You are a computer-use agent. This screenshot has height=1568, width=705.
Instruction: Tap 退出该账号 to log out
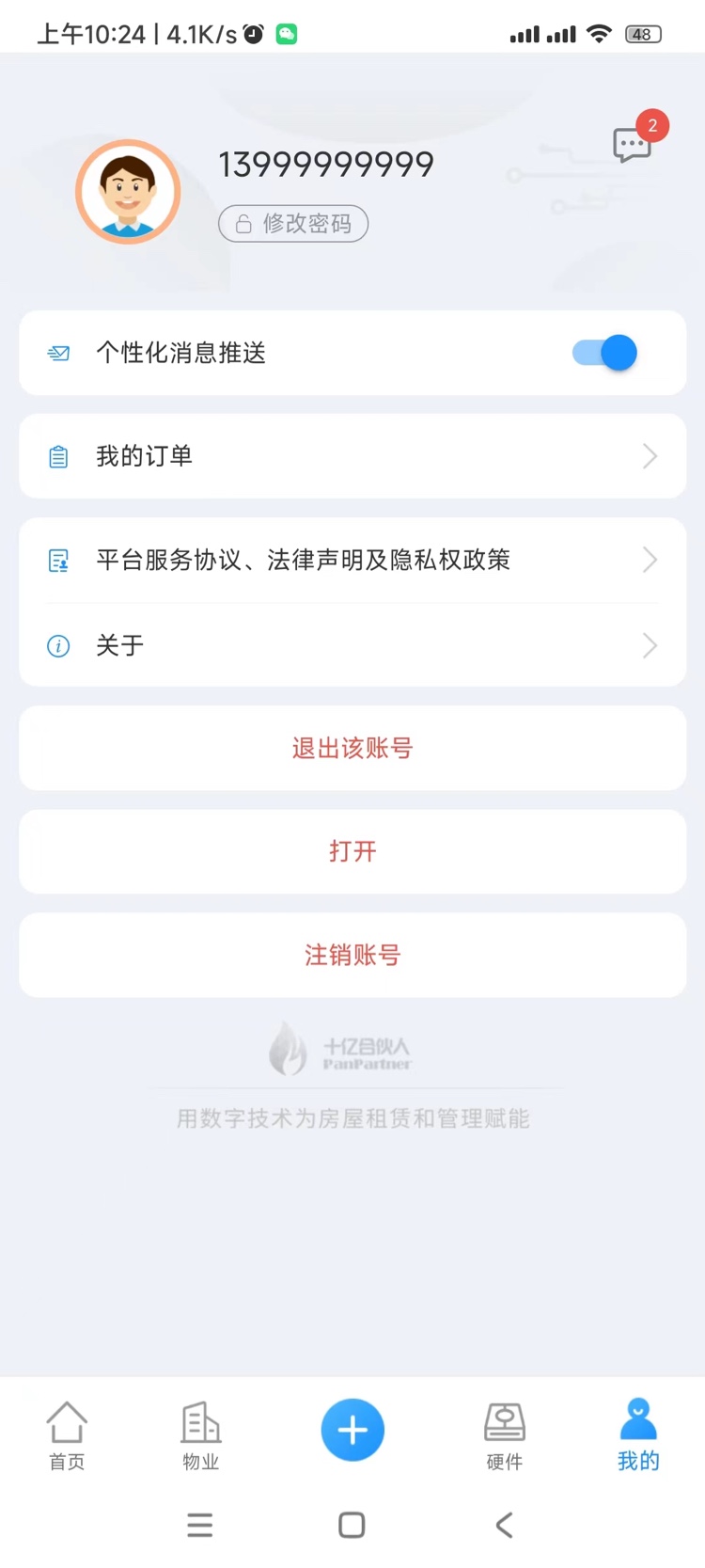[x=352, y=748]
